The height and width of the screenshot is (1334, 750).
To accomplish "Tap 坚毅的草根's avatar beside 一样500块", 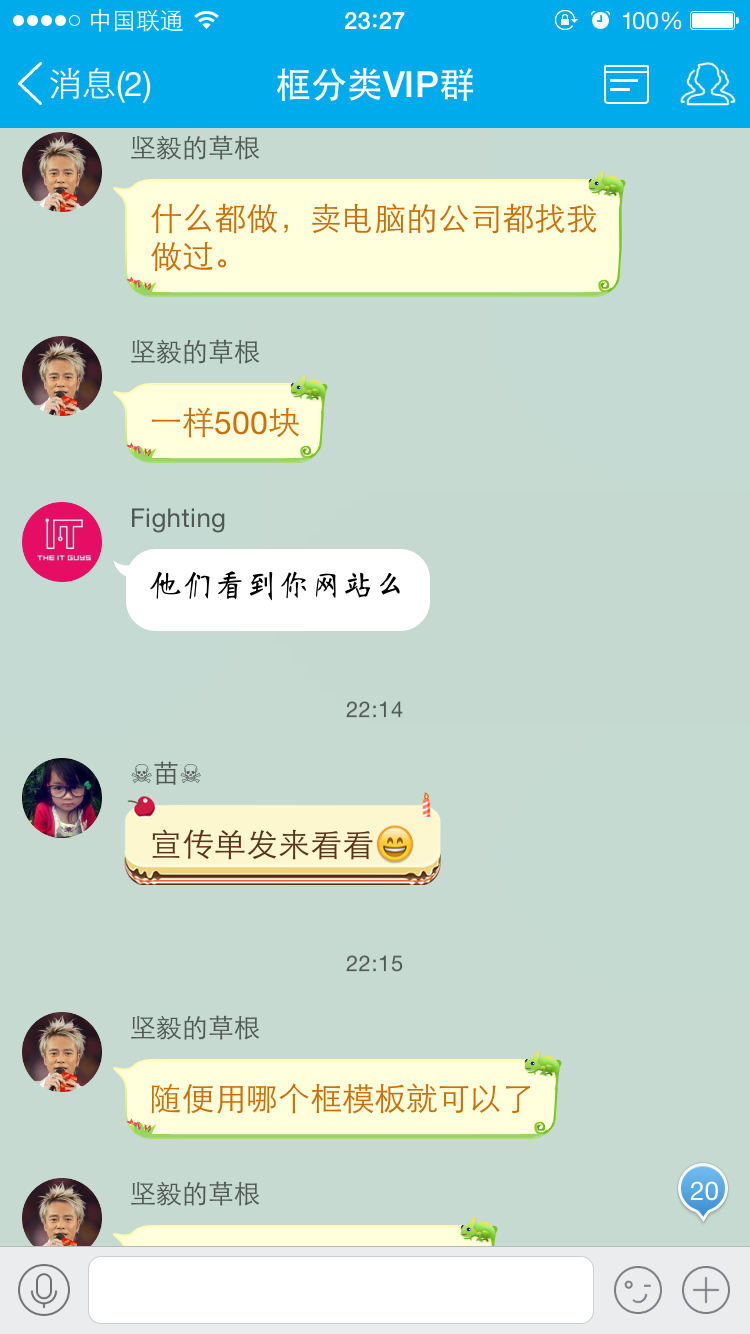I will coord(62,376).
